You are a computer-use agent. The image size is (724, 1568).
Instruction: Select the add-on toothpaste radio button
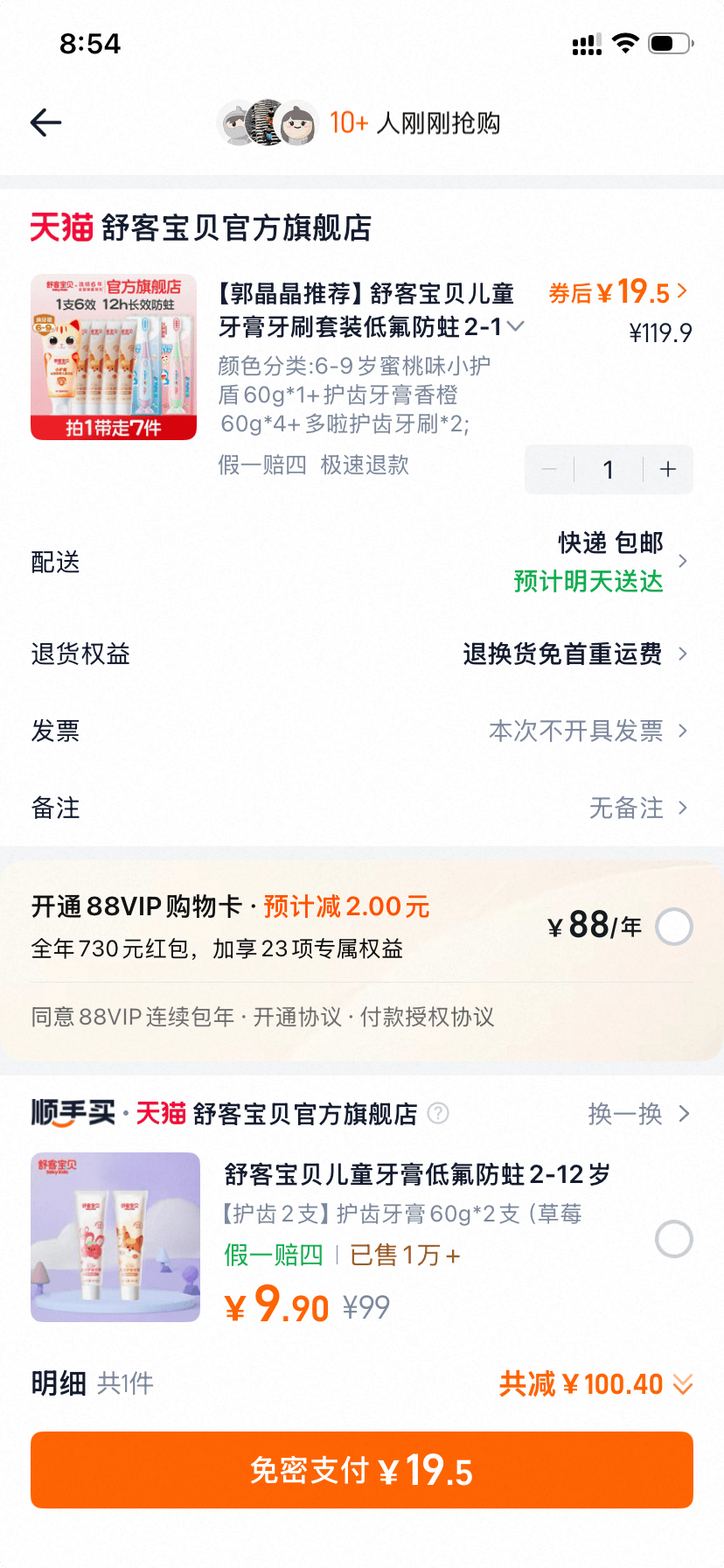click(673, 1240)
